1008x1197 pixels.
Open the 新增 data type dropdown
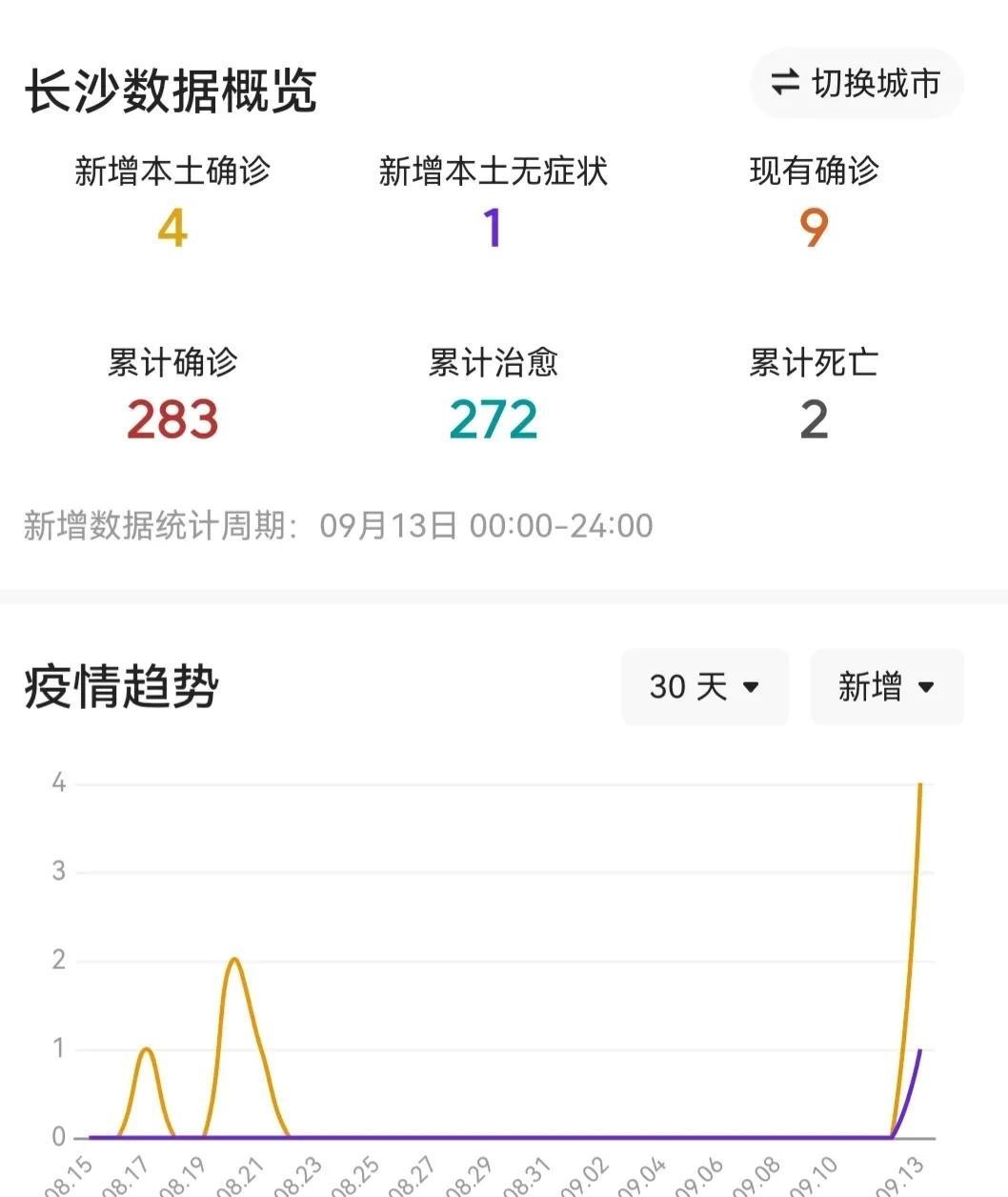[886, 686]
